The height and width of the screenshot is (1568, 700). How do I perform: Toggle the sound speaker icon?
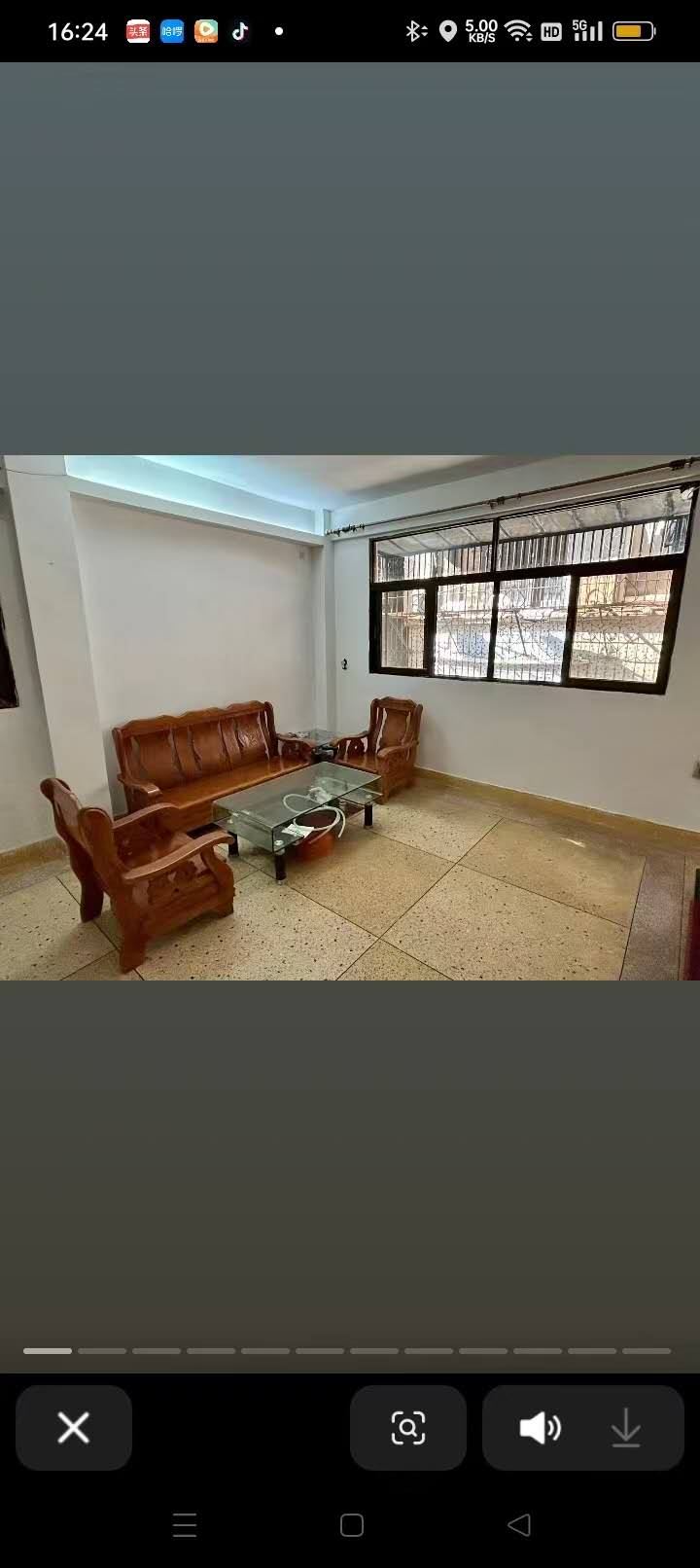[x=540, y=1428]
